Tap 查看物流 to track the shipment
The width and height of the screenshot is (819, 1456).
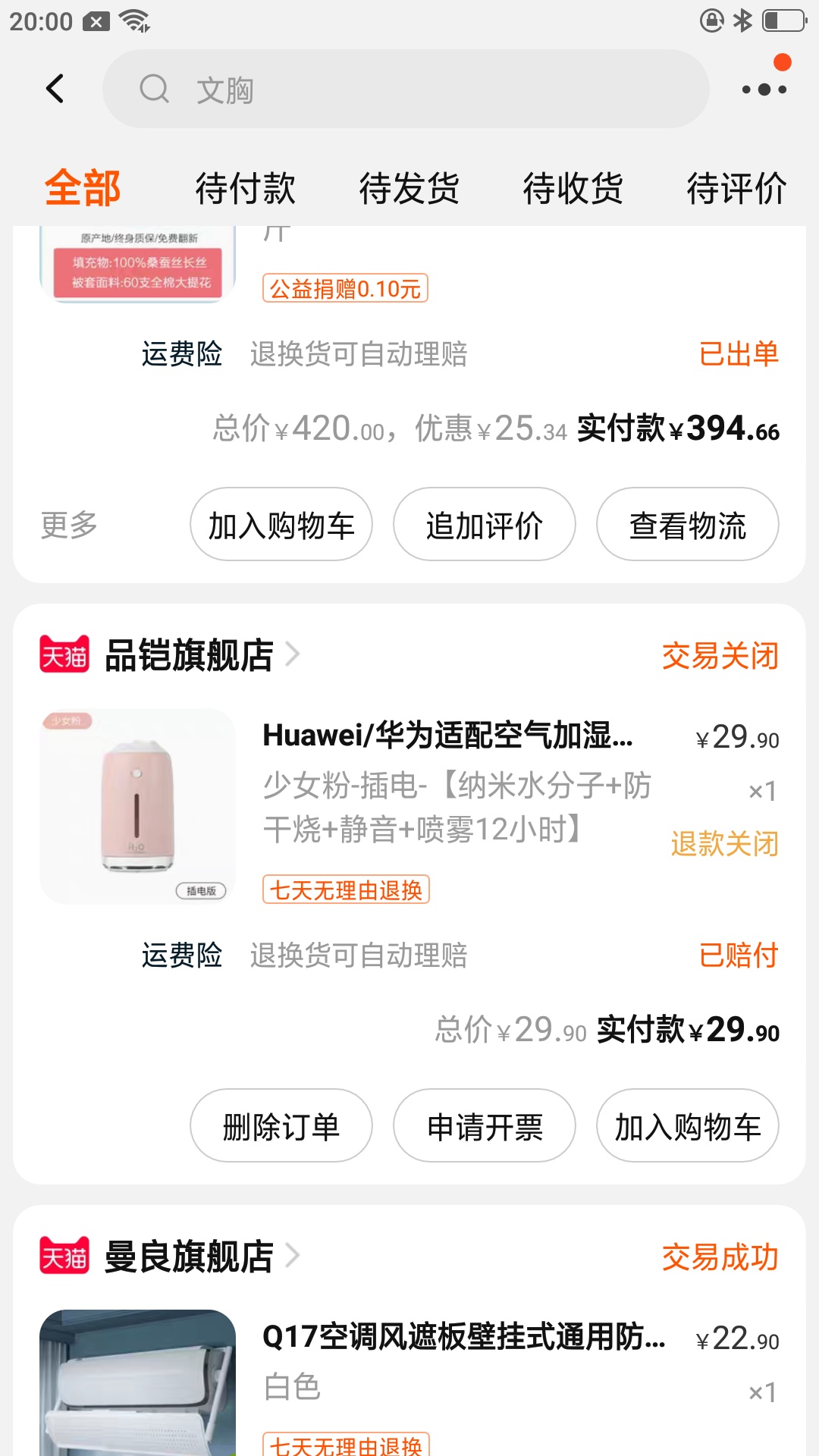(687, 525)
